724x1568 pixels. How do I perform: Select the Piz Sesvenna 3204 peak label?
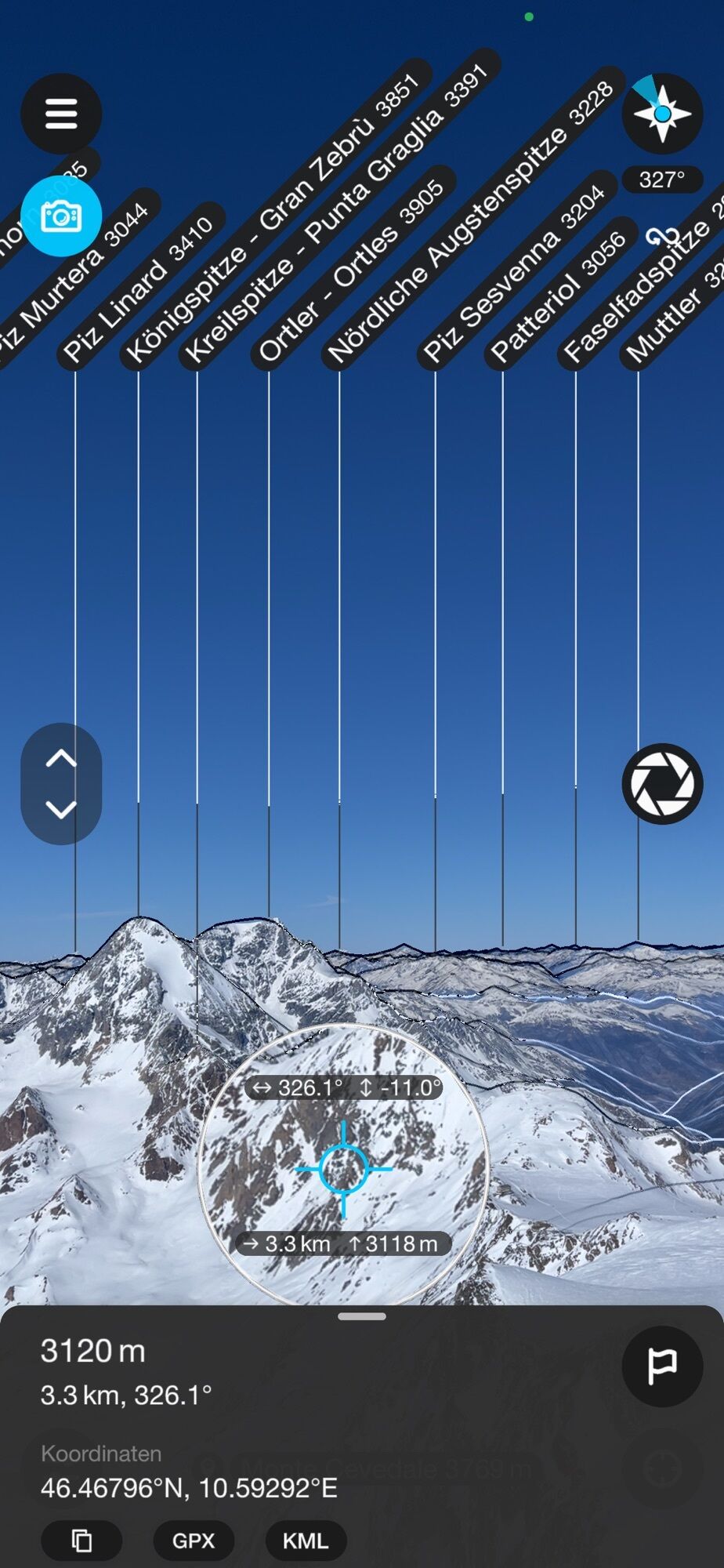click(x=513, y=274)
